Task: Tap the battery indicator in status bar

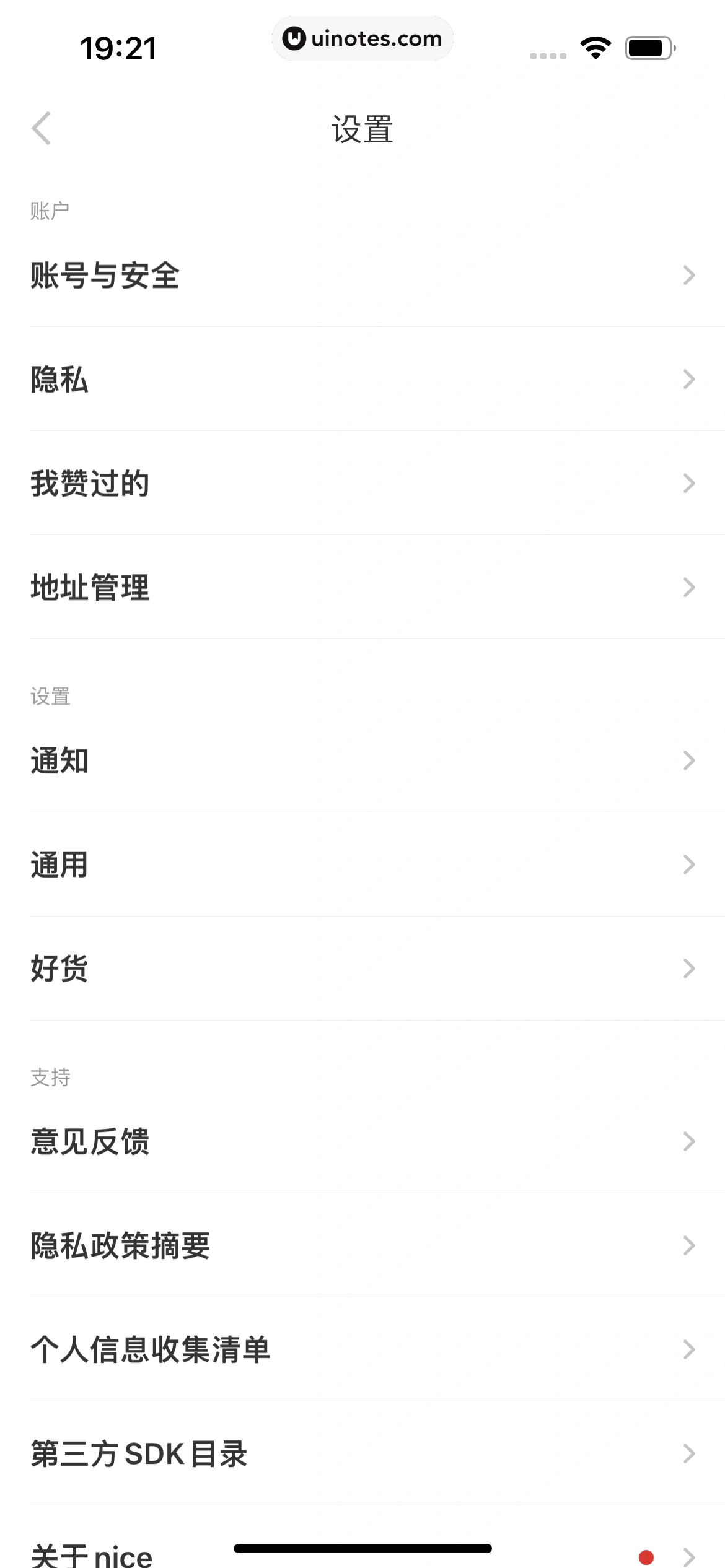Action: click(x=647, y=46)
